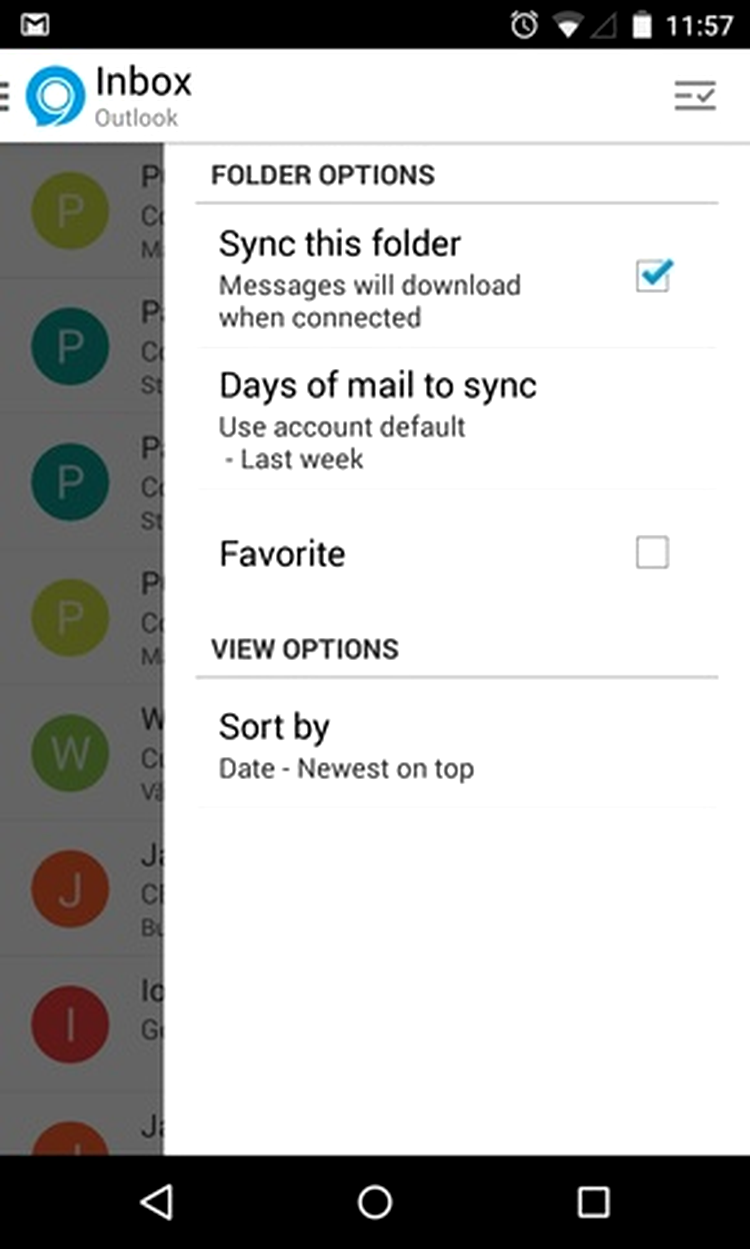Tap the system home button
Screen dimensions: 750x1249
[x=375, y=1202]
